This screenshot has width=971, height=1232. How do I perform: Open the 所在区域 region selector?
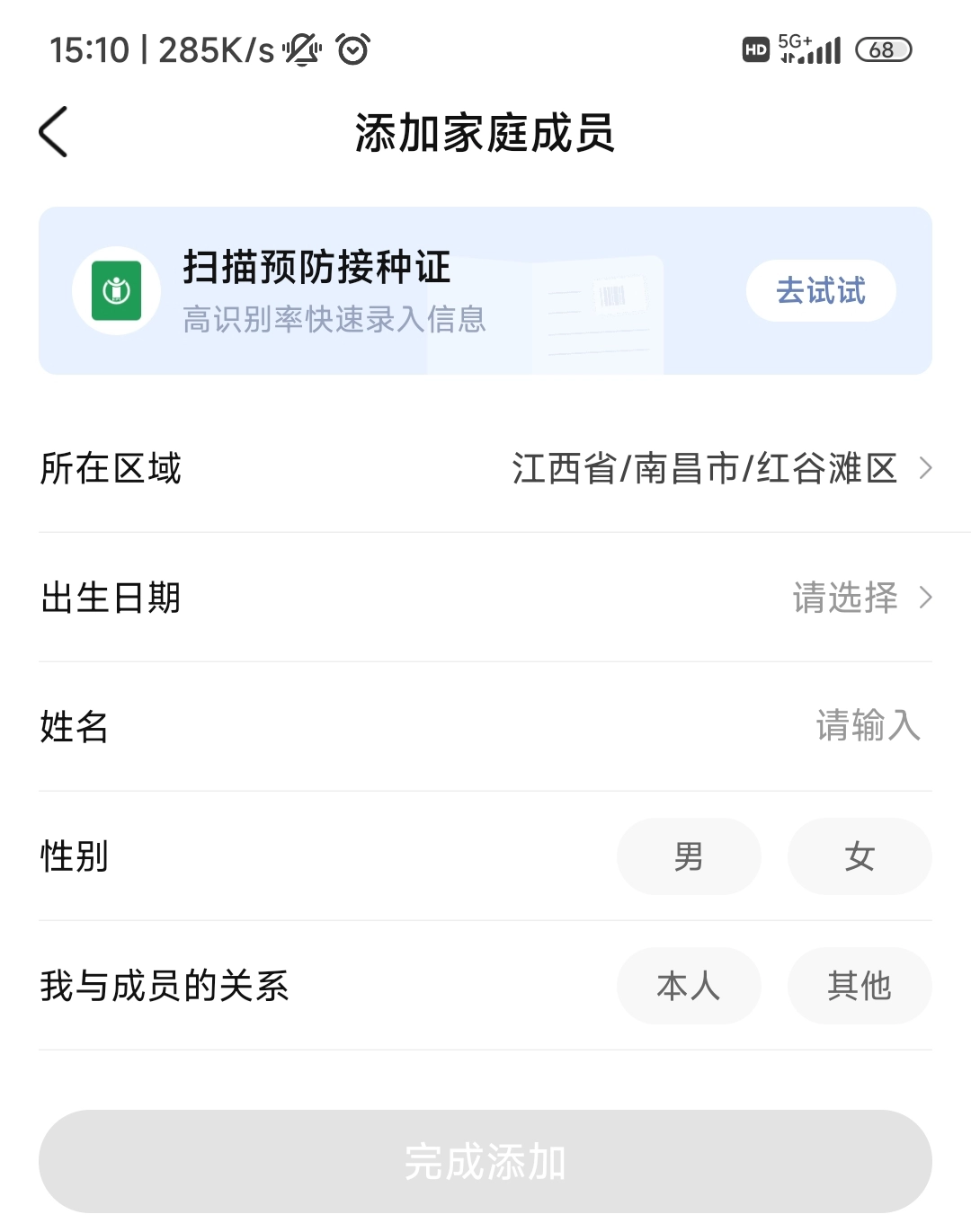coord(719,468)
